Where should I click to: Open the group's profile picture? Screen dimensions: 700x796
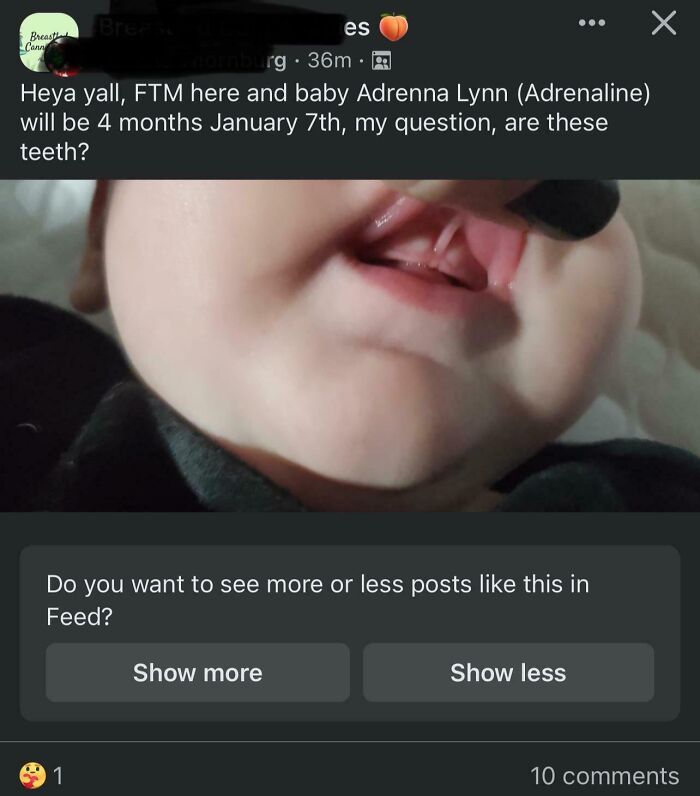(47, 42)
